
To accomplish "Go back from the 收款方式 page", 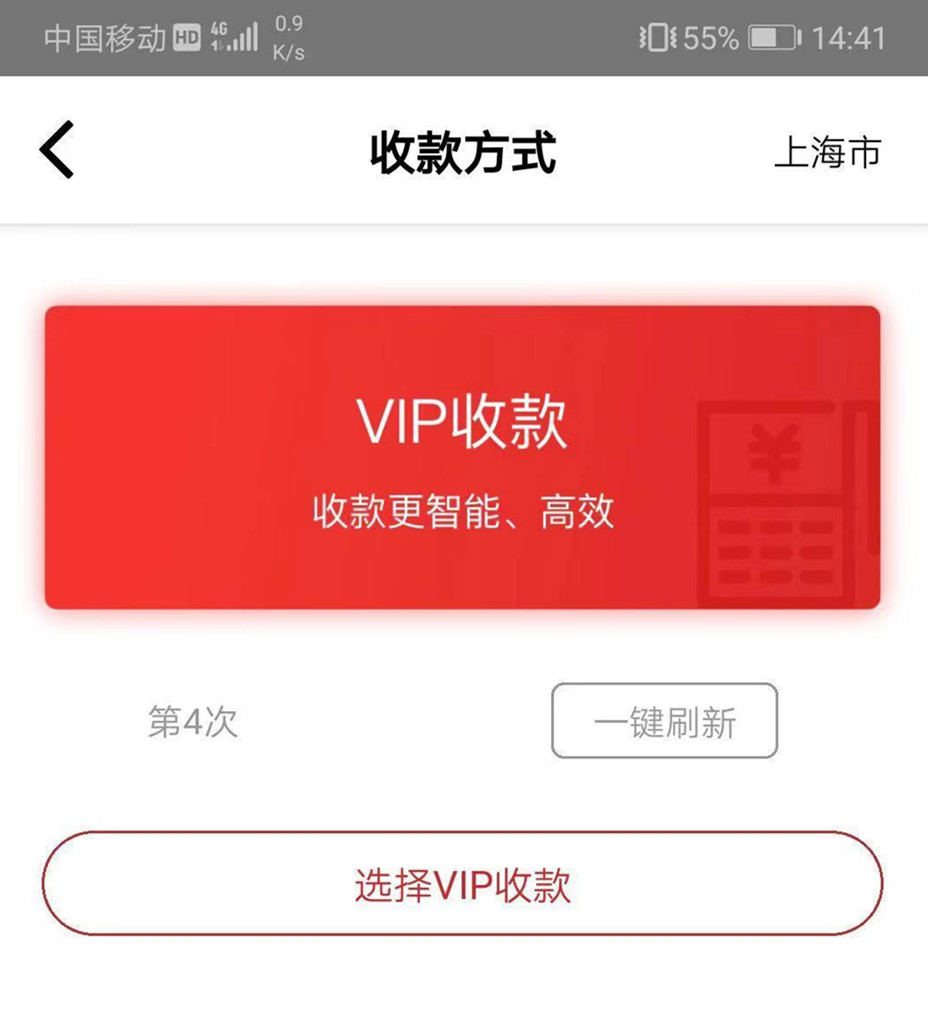I will tap(57, 151).
